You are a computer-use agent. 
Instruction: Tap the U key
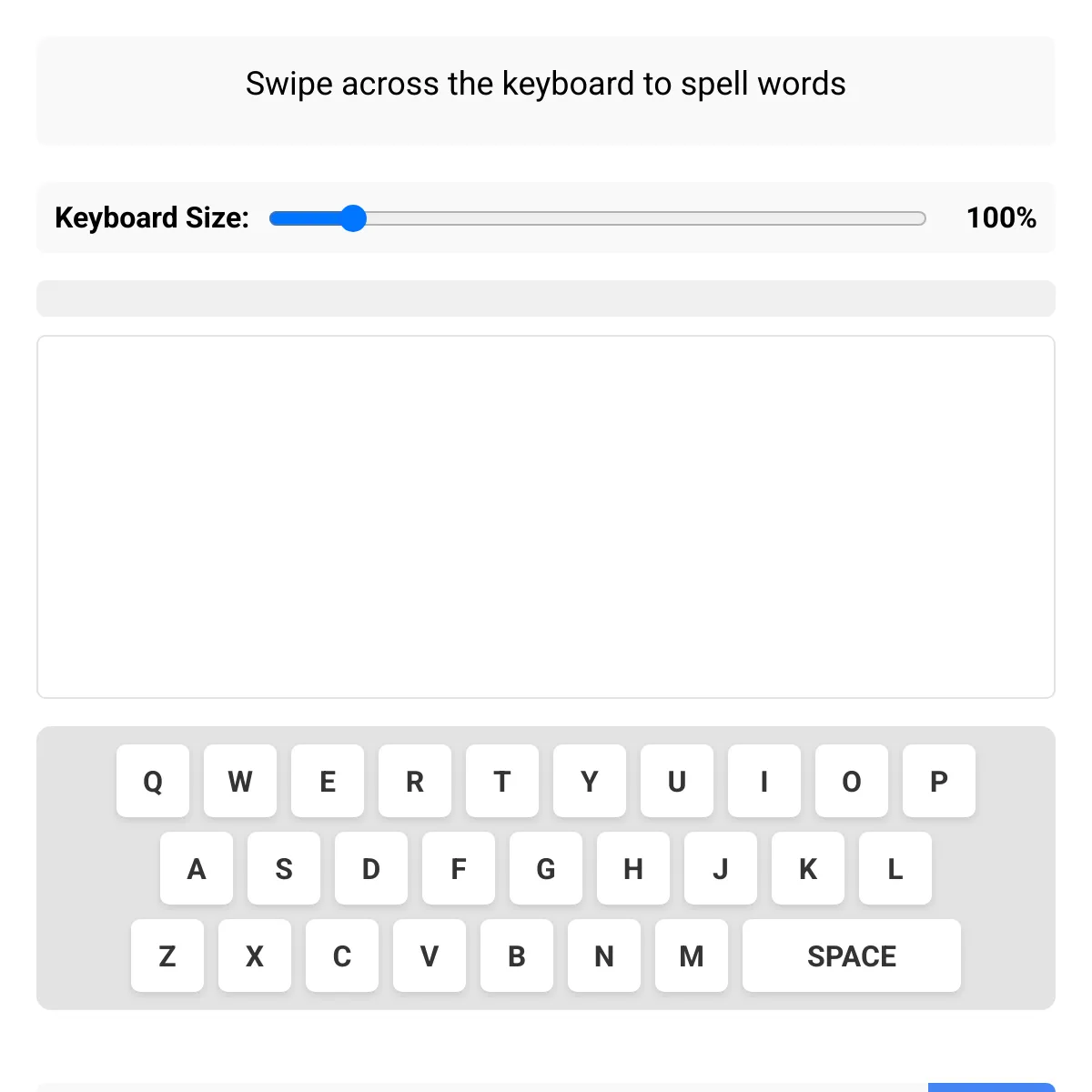coord(677,781)
